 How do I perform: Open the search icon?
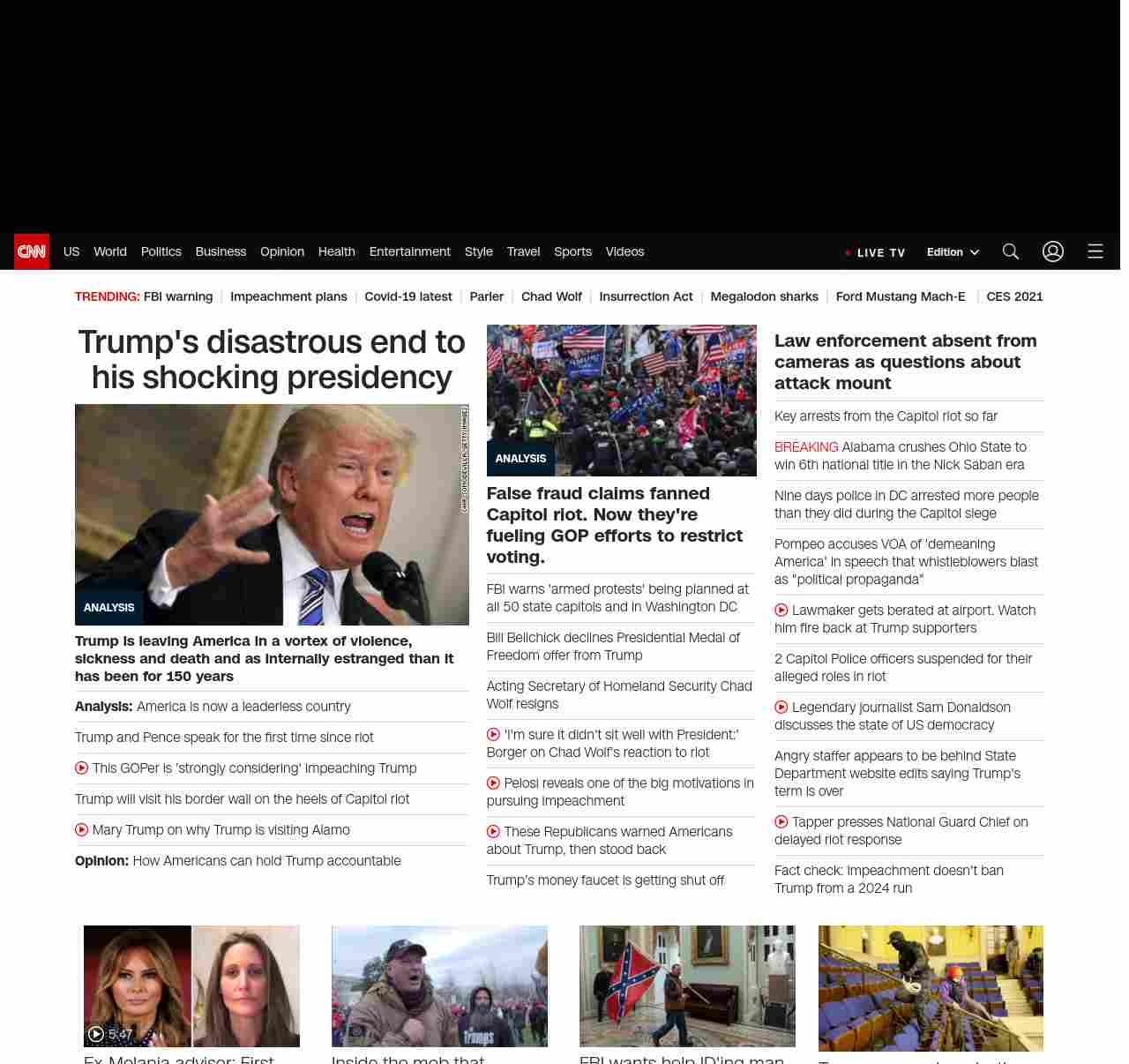coord(1011,251)
